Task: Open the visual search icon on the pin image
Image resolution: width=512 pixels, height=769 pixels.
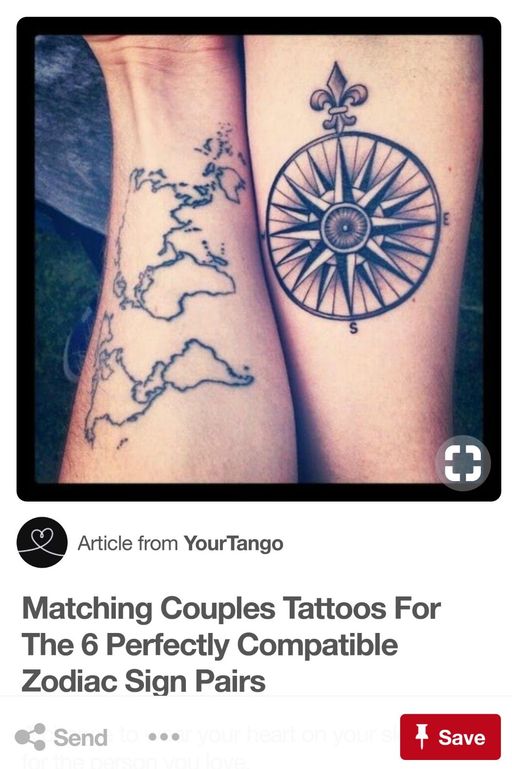Action: click(x=462, y=463)
